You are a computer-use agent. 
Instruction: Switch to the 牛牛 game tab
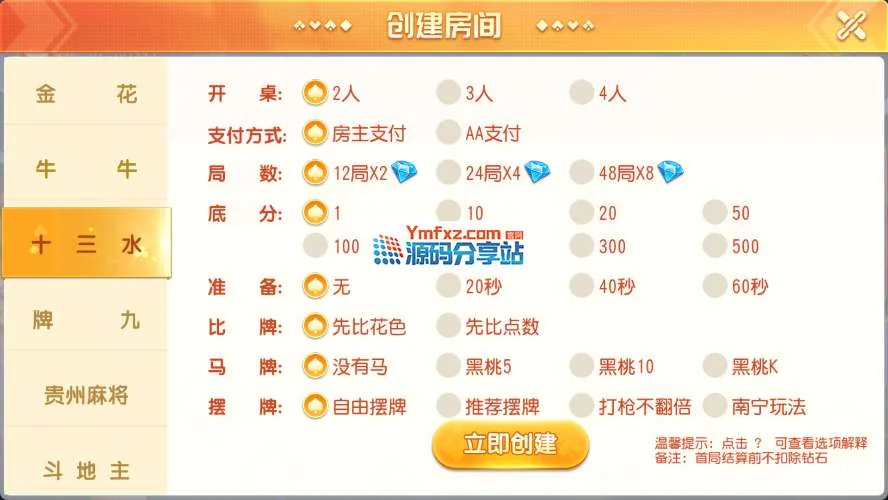pyautogui.click(x=86, y=169)
